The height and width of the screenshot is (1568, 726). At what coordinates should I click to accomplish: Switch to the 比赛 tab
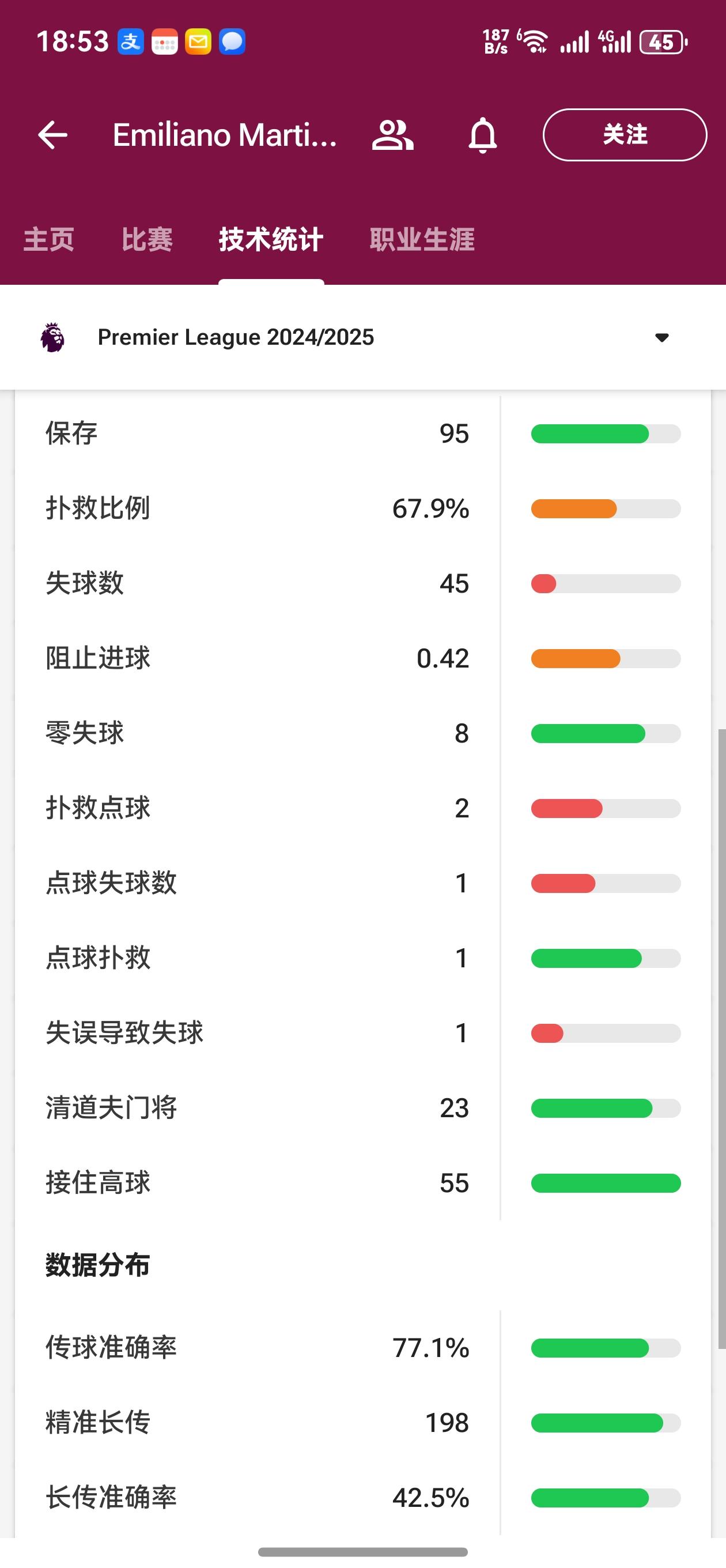coord(147,239)
